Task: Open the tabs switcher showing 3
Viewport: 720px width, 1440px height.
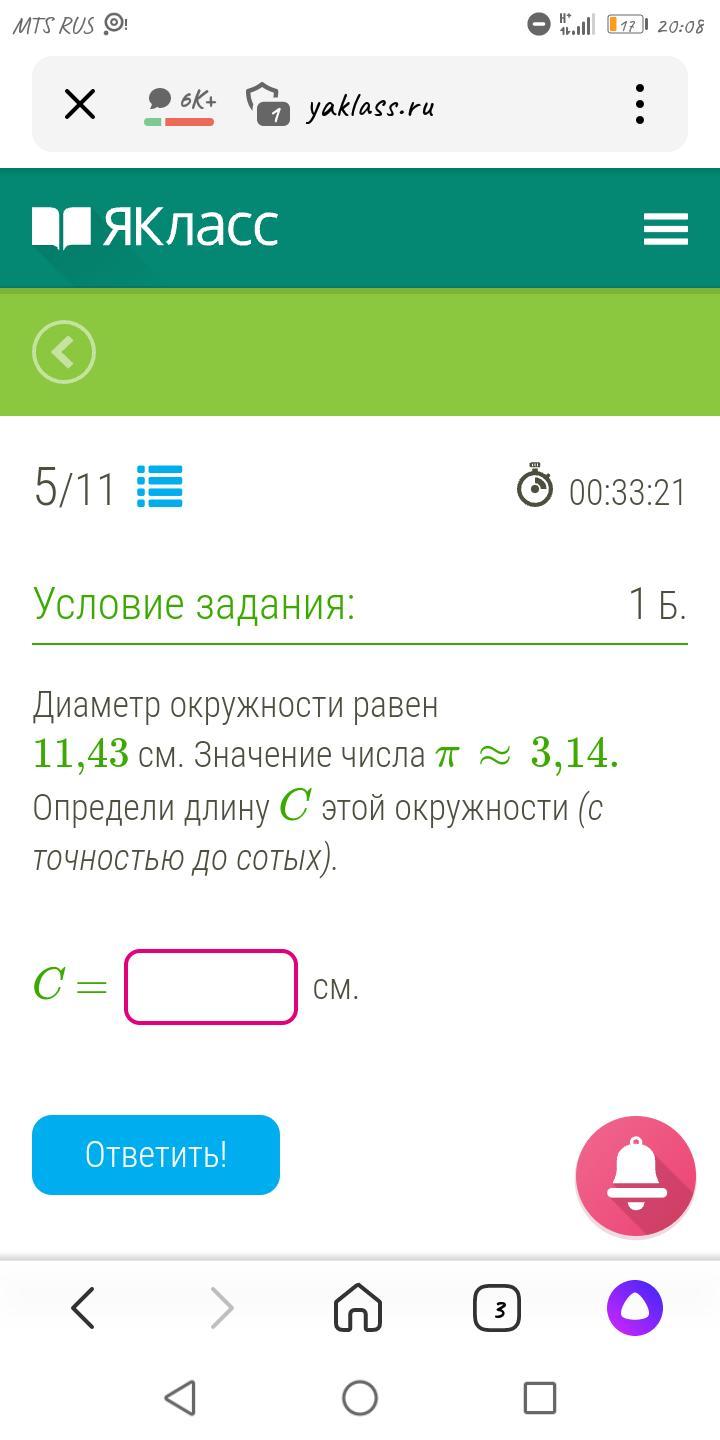Action: tap(497, 1308)
